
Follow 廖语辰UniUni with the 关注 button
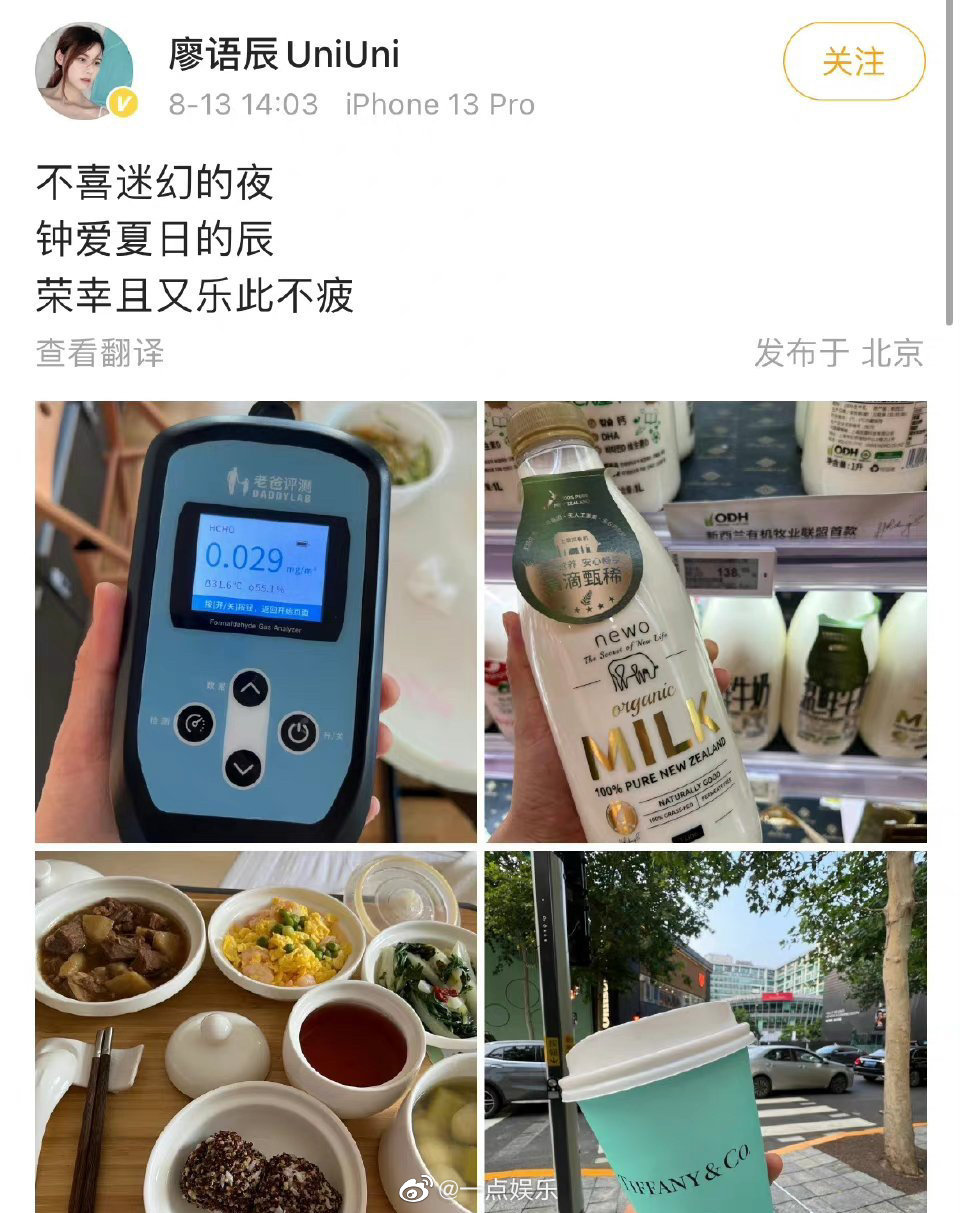click(x=853, y=62)
